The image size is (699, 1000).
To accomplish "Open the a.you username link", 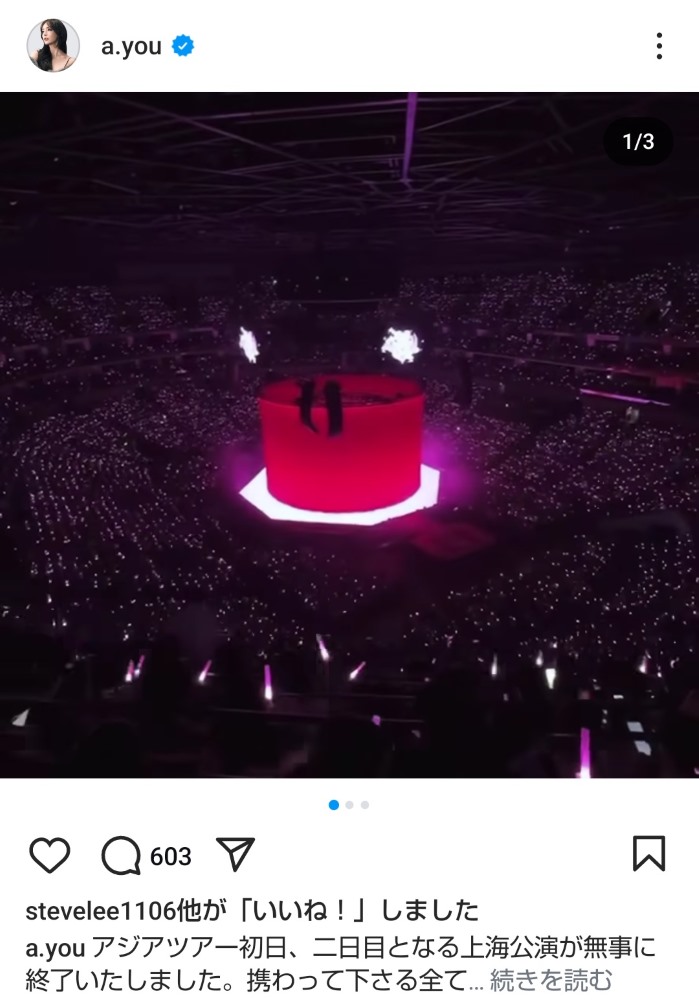I will [x=131, y=46].
